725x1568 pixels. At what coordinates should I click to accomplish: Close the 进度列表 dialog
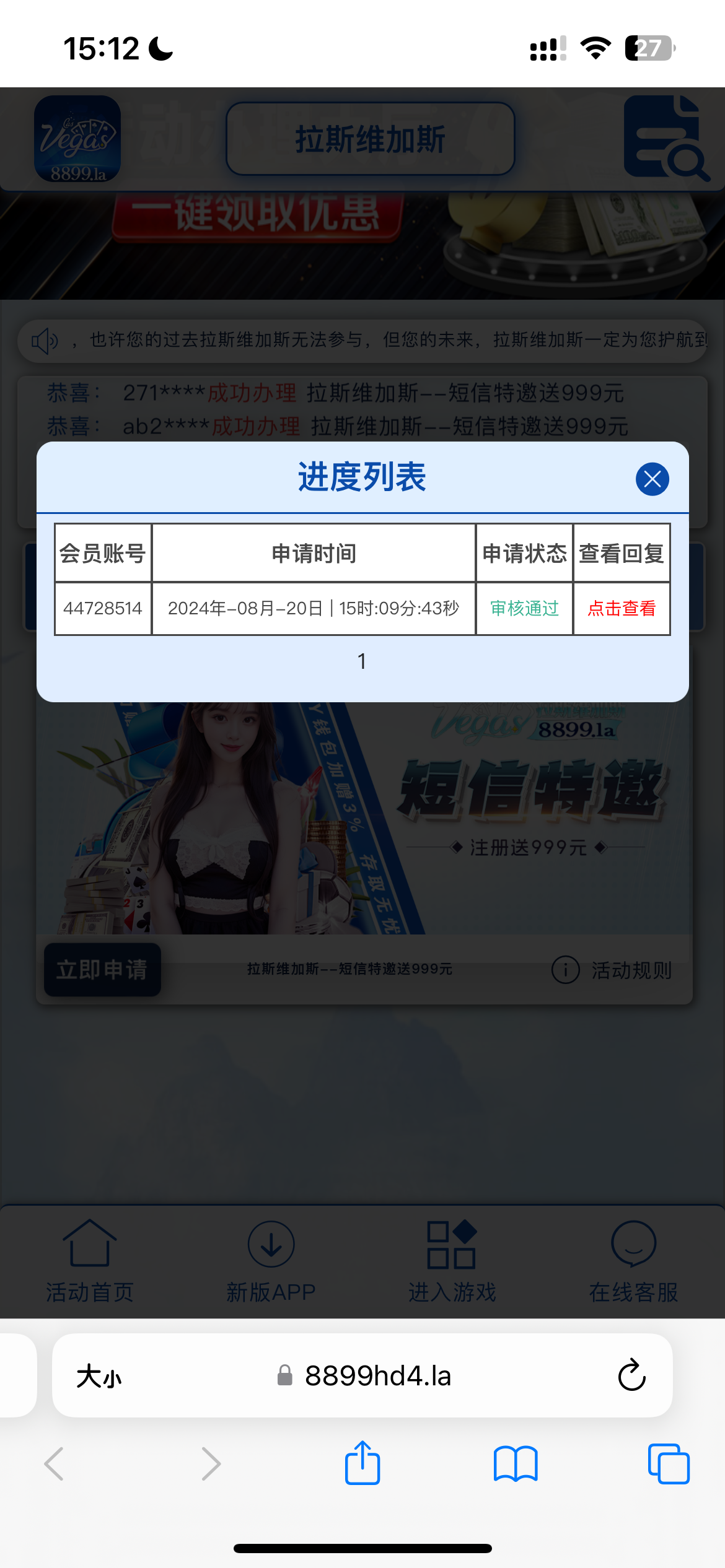tap(652, 479)
